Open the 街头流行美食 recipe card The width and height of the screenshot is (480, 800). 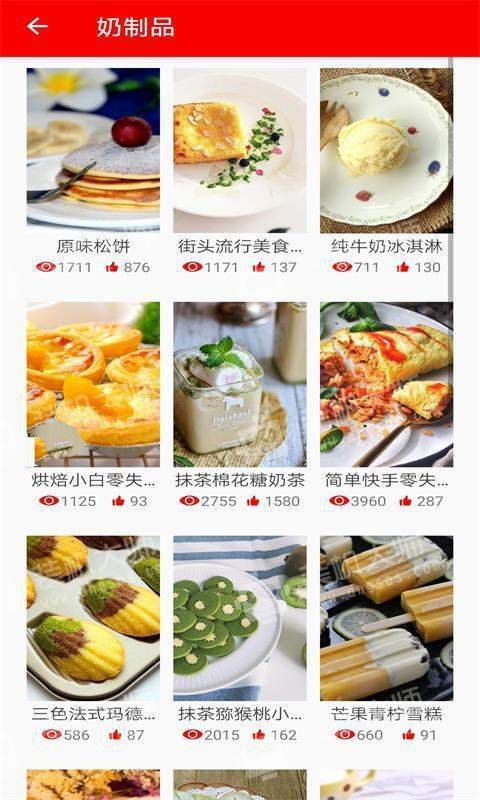click(x=240, y=171)
